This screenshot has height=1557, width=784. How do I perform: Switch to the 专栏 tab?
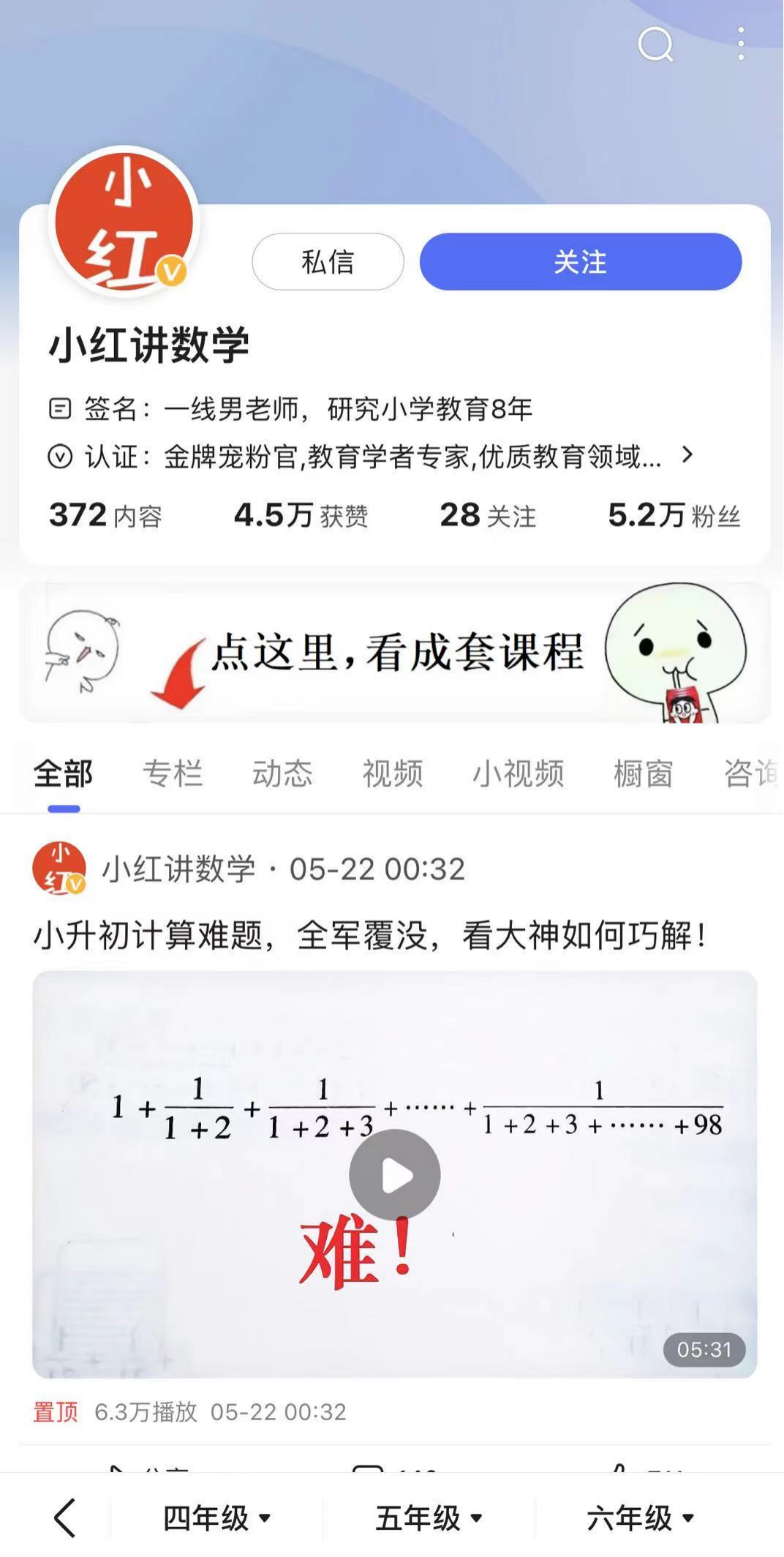[x=172, y=773]
